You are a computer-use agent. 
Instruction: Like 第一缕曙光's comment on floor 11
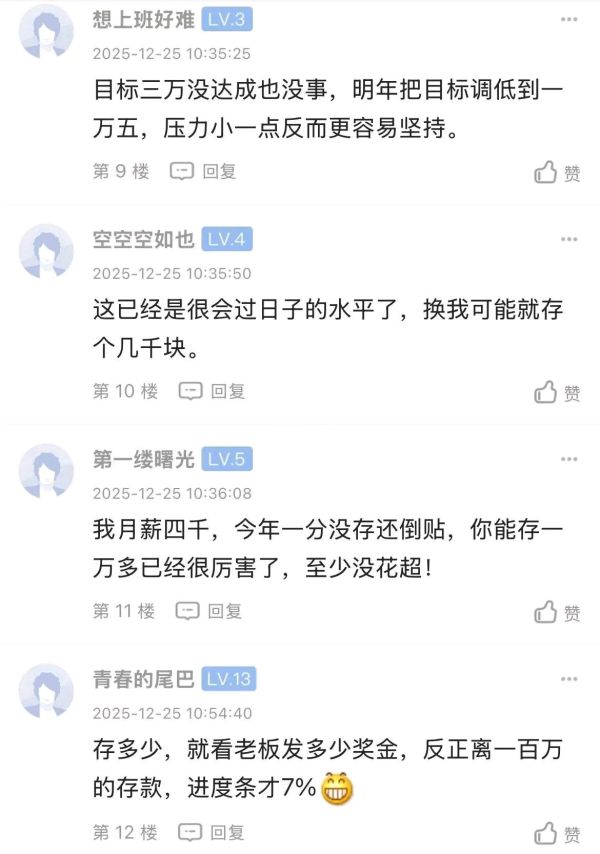(556, 612)
